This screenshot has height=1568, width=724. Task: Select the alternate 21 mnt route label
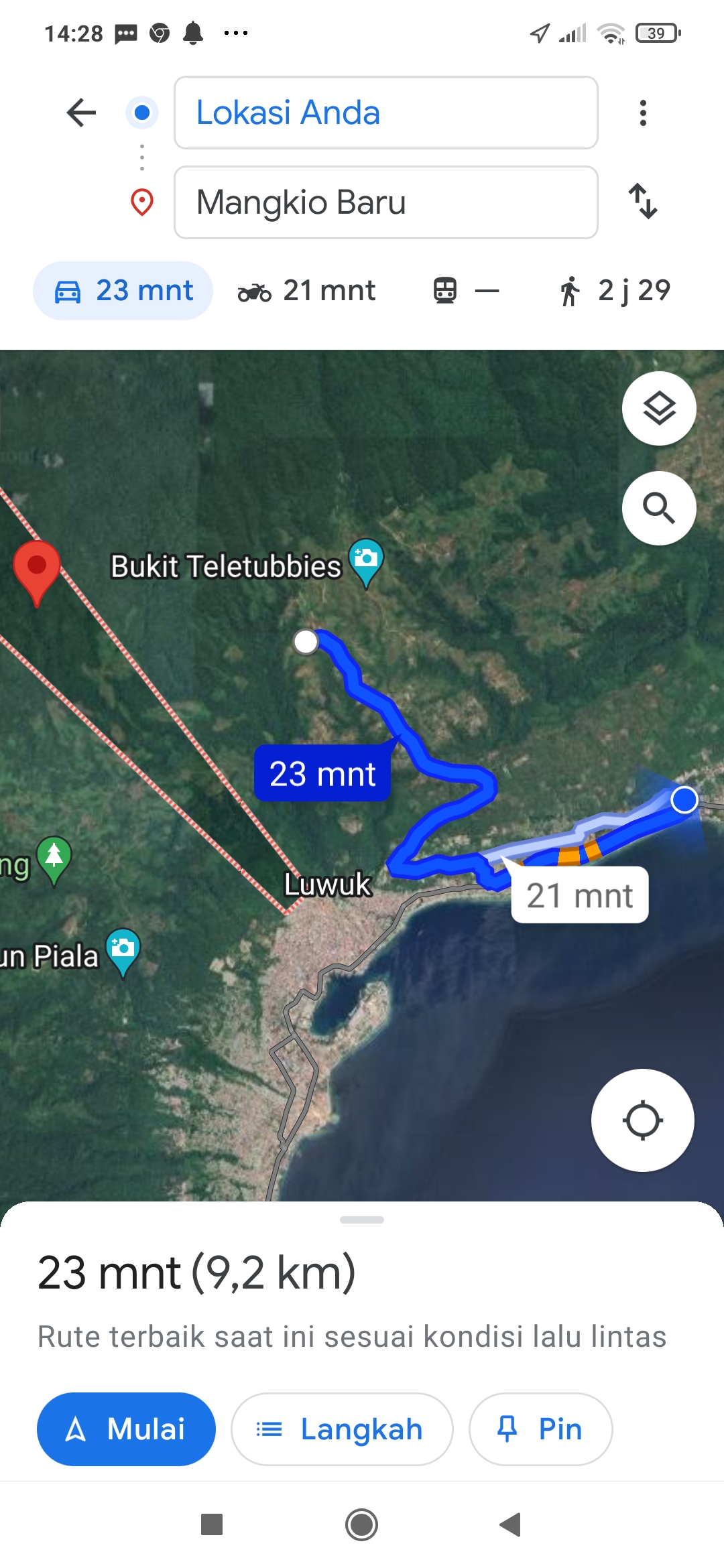point(580,895)
